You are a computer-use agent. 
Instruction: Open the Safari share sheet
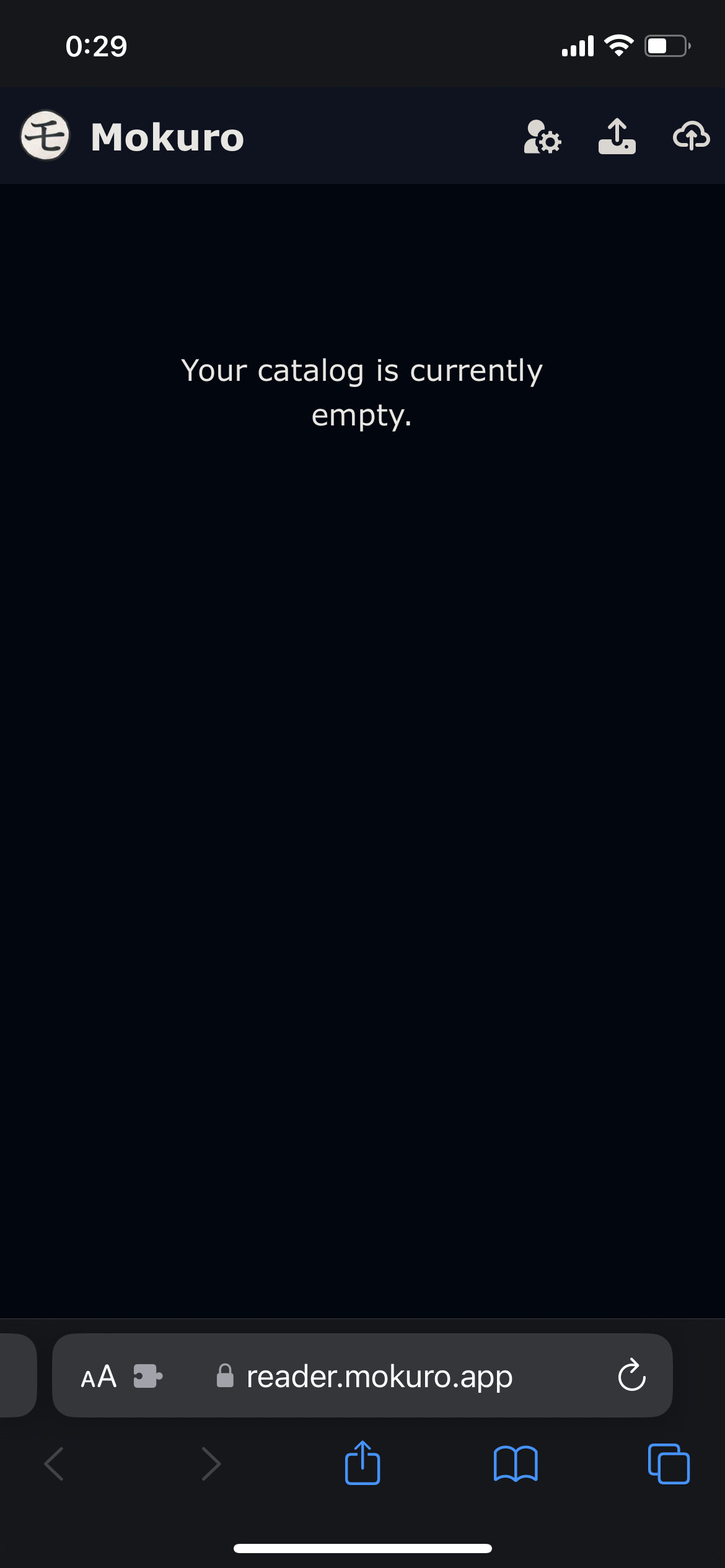(x=362, y=1463)
